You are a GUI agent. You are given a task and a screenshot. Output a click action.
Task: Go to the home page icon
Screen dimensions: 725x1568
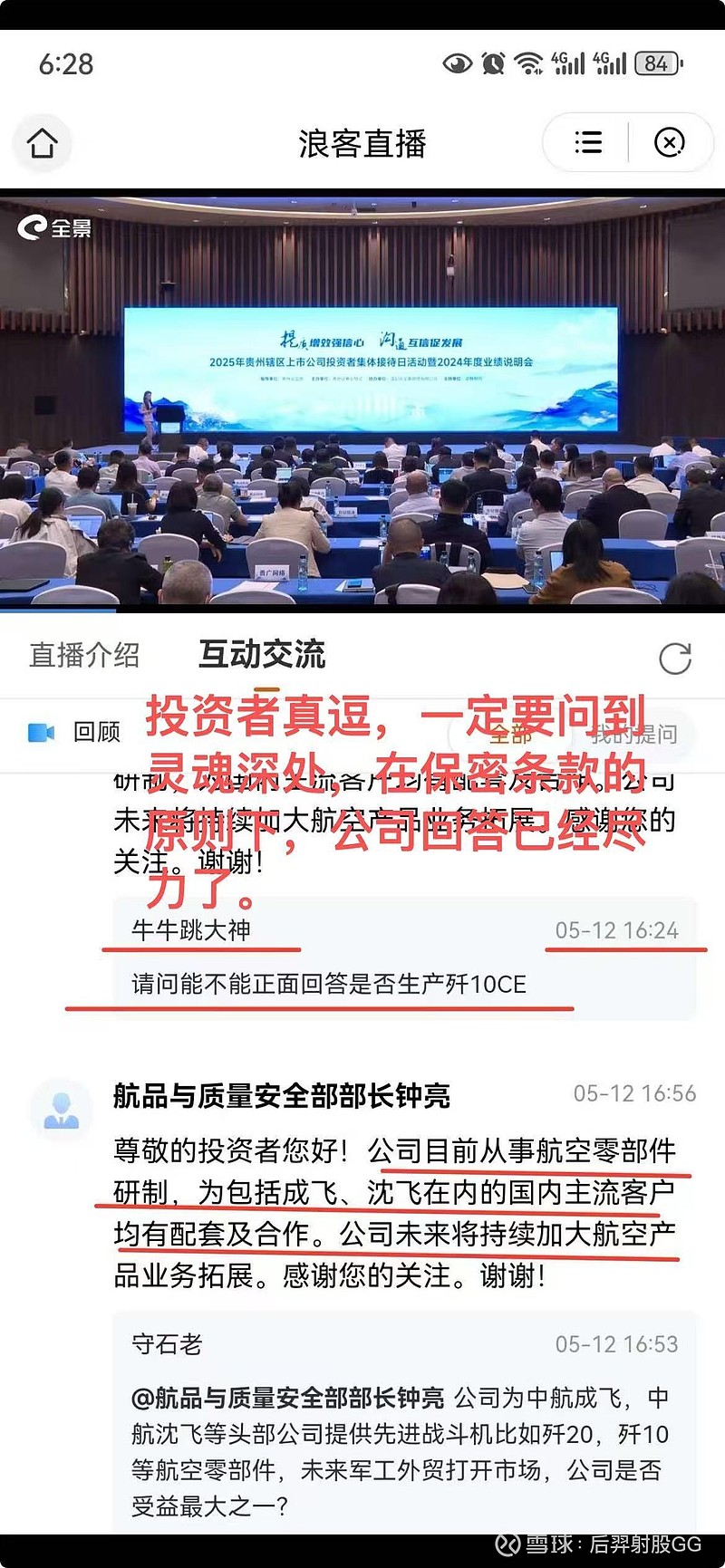(x=42, y=143)
